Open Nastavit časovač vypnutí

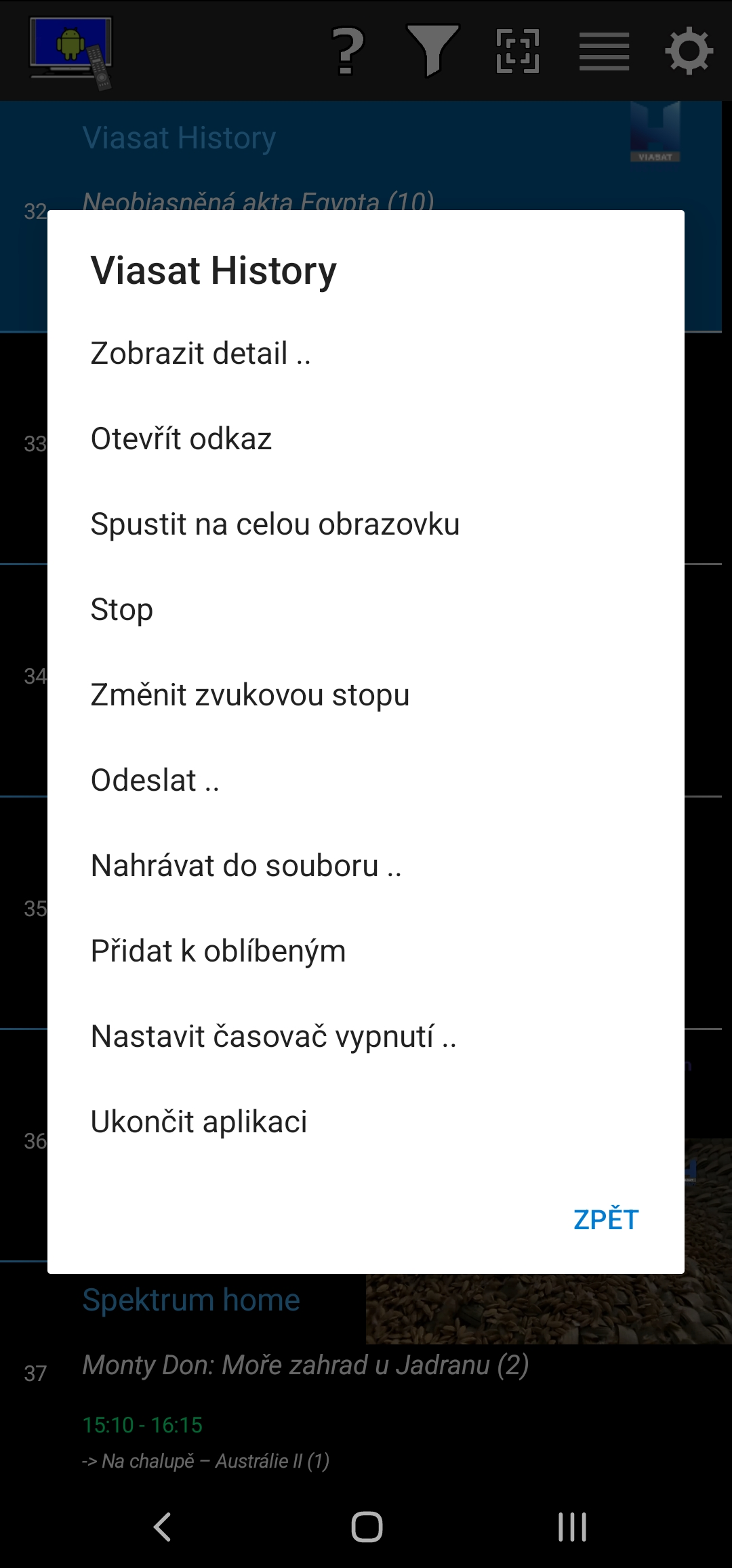coord(366,1036)
